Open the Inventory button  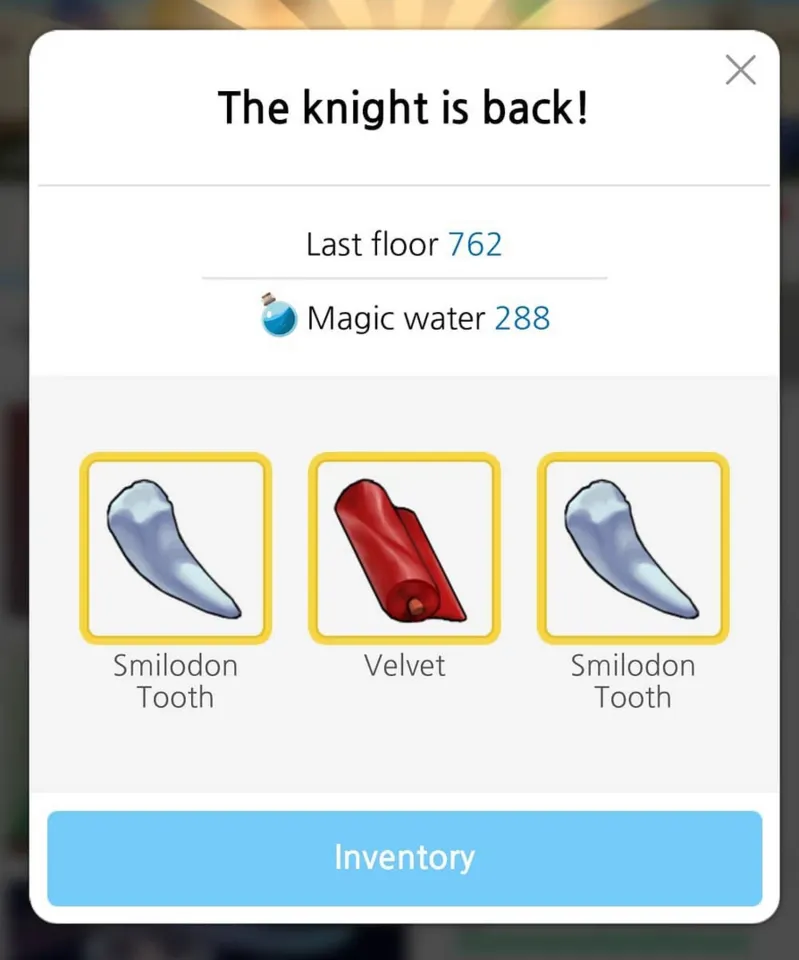coord(404,858)
